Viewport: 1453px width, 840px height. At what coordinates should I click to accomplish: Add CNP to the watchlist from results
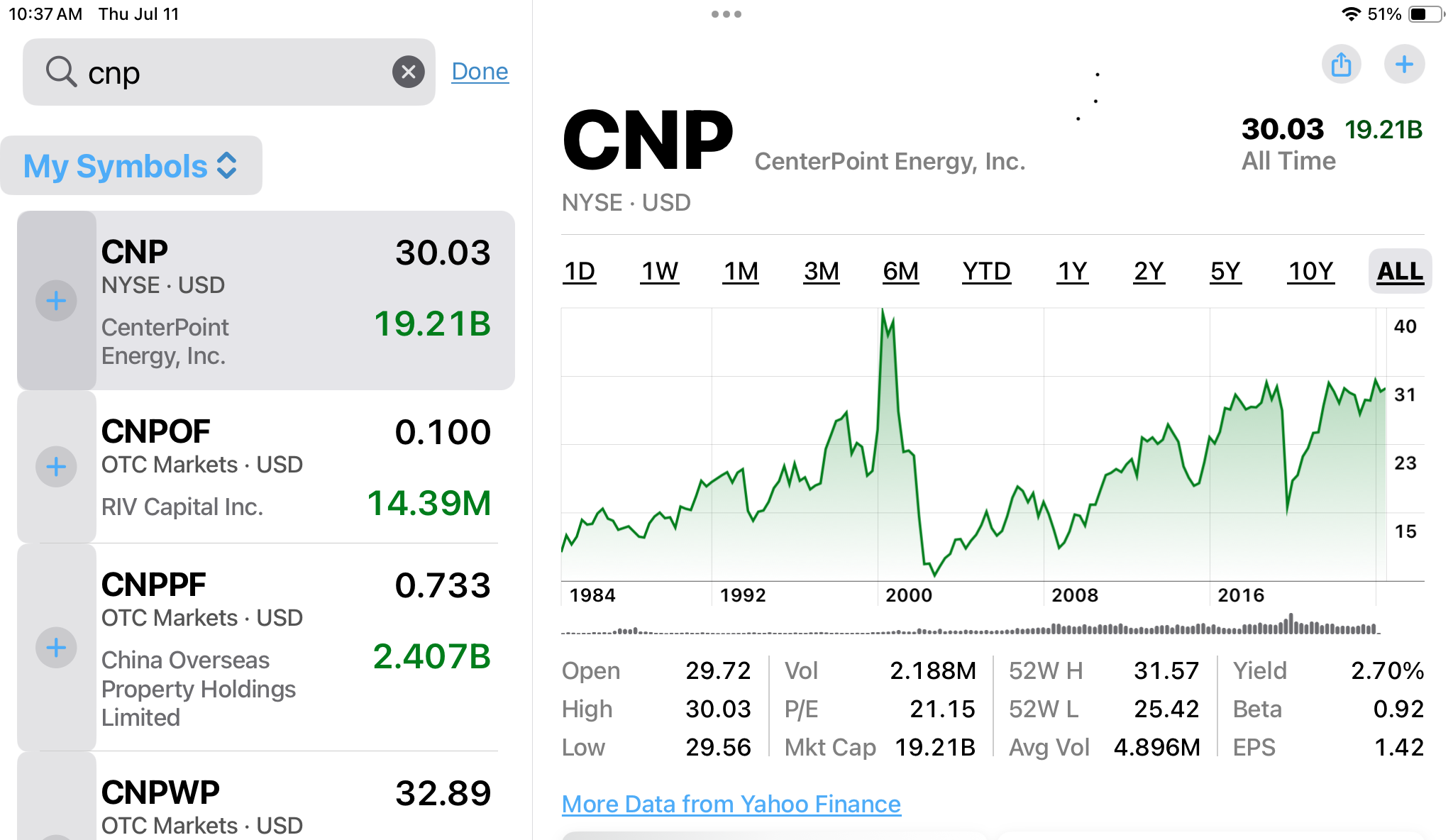point(56,301)
